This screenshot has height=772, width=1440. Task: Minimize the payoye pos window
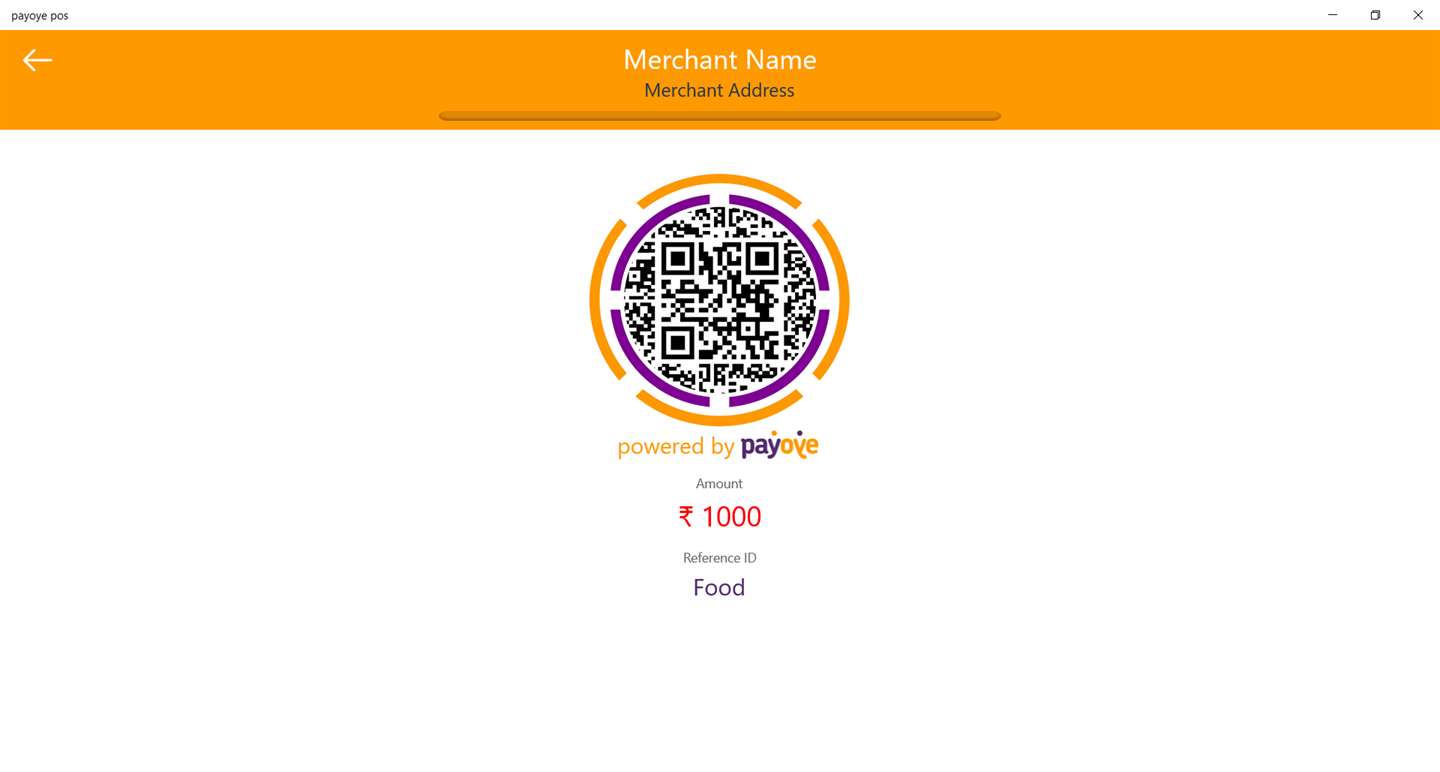coord(1333,15)
